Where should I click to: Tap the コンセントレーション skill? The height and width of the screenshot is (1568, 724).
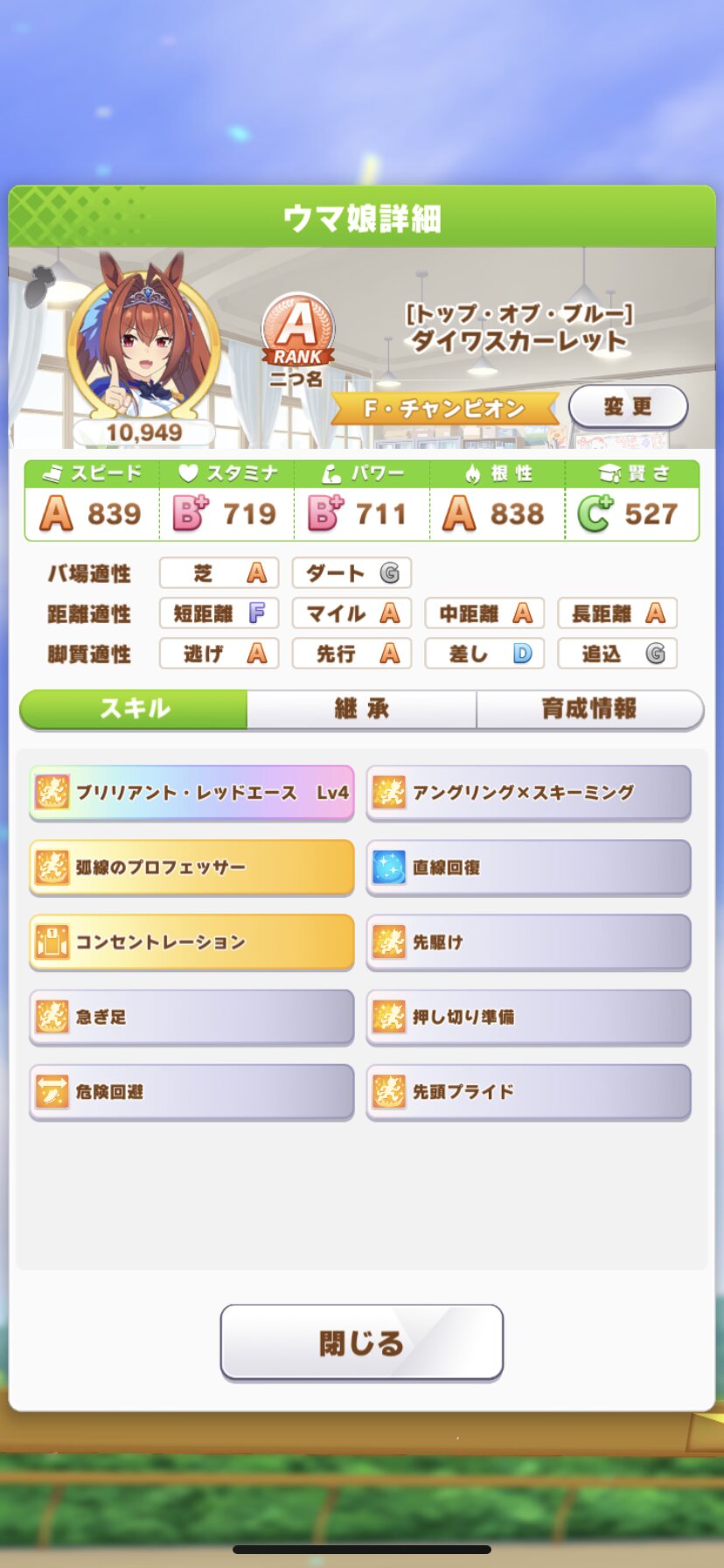click(x=191, y=942)
